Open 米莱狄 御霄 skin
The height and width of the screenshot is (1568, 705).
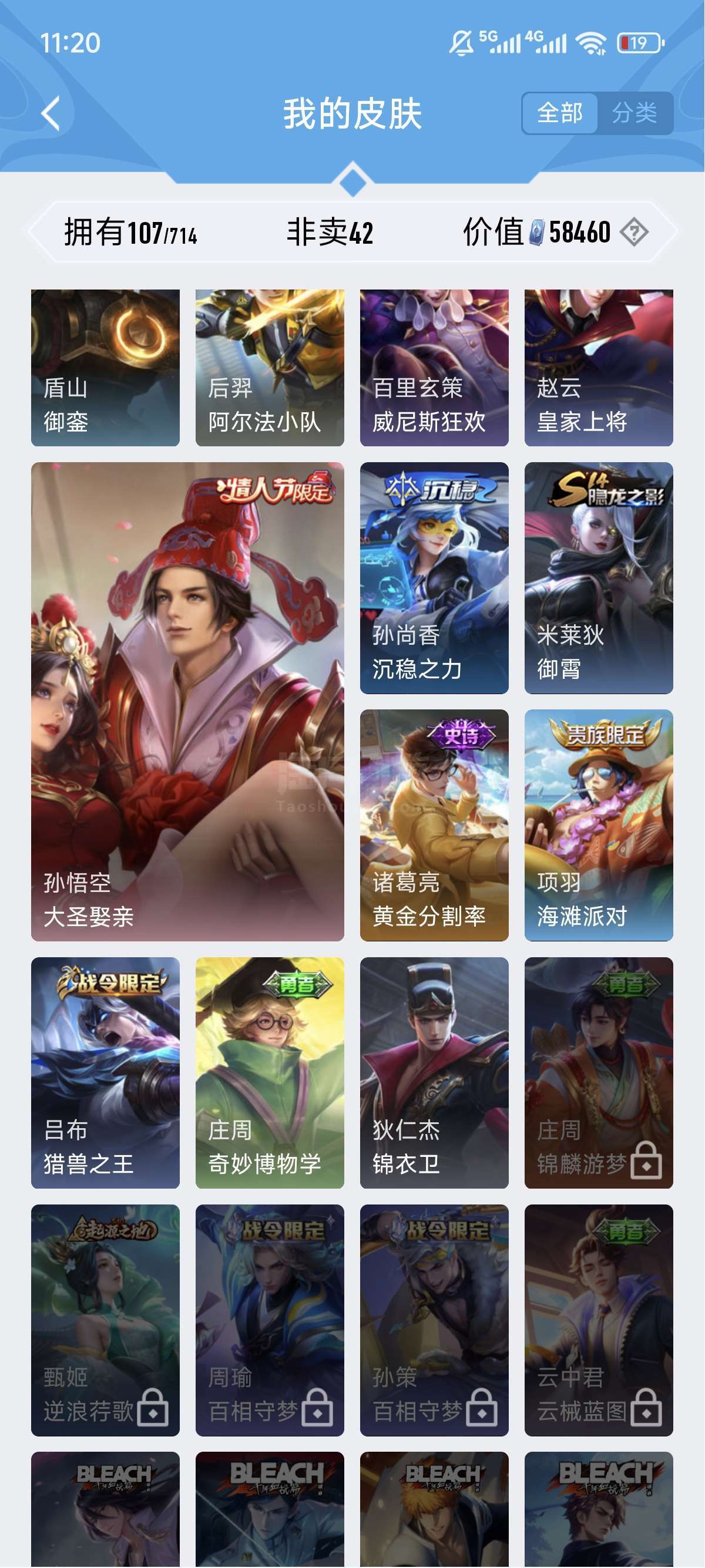[599, 578]
